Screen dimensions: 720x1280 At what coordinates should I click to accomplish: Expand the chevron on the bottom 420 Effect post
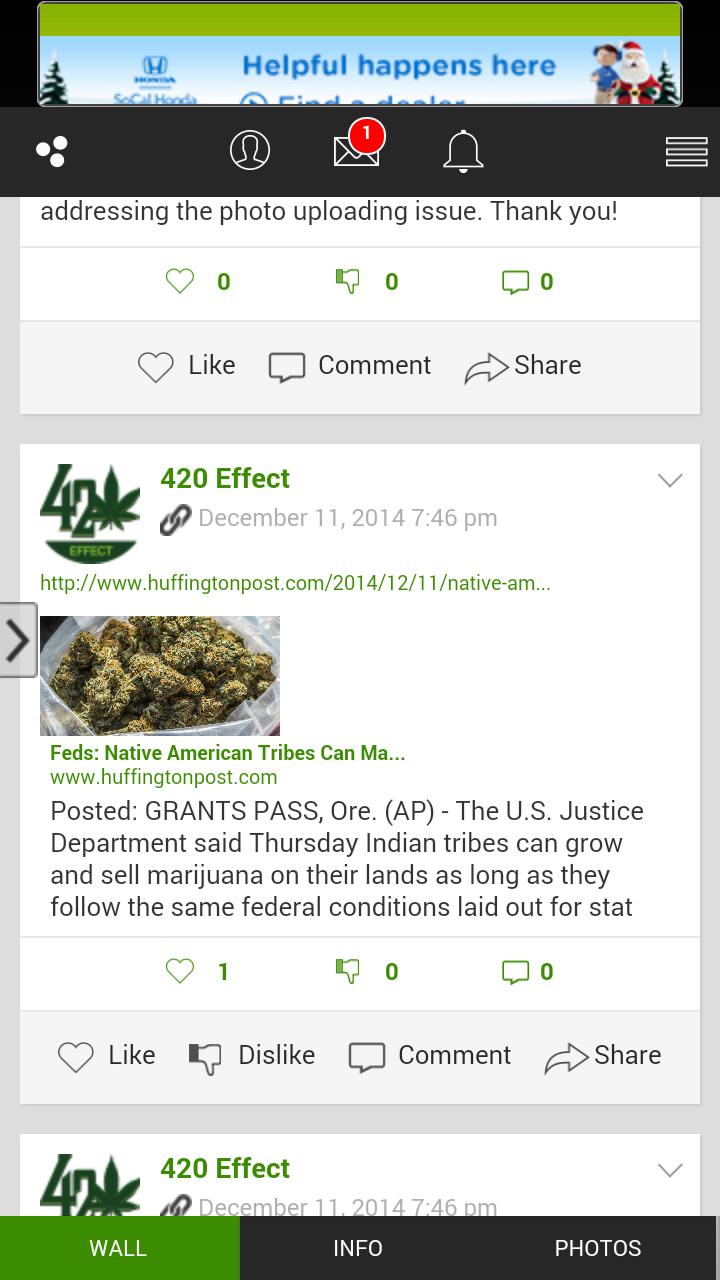670,1169
